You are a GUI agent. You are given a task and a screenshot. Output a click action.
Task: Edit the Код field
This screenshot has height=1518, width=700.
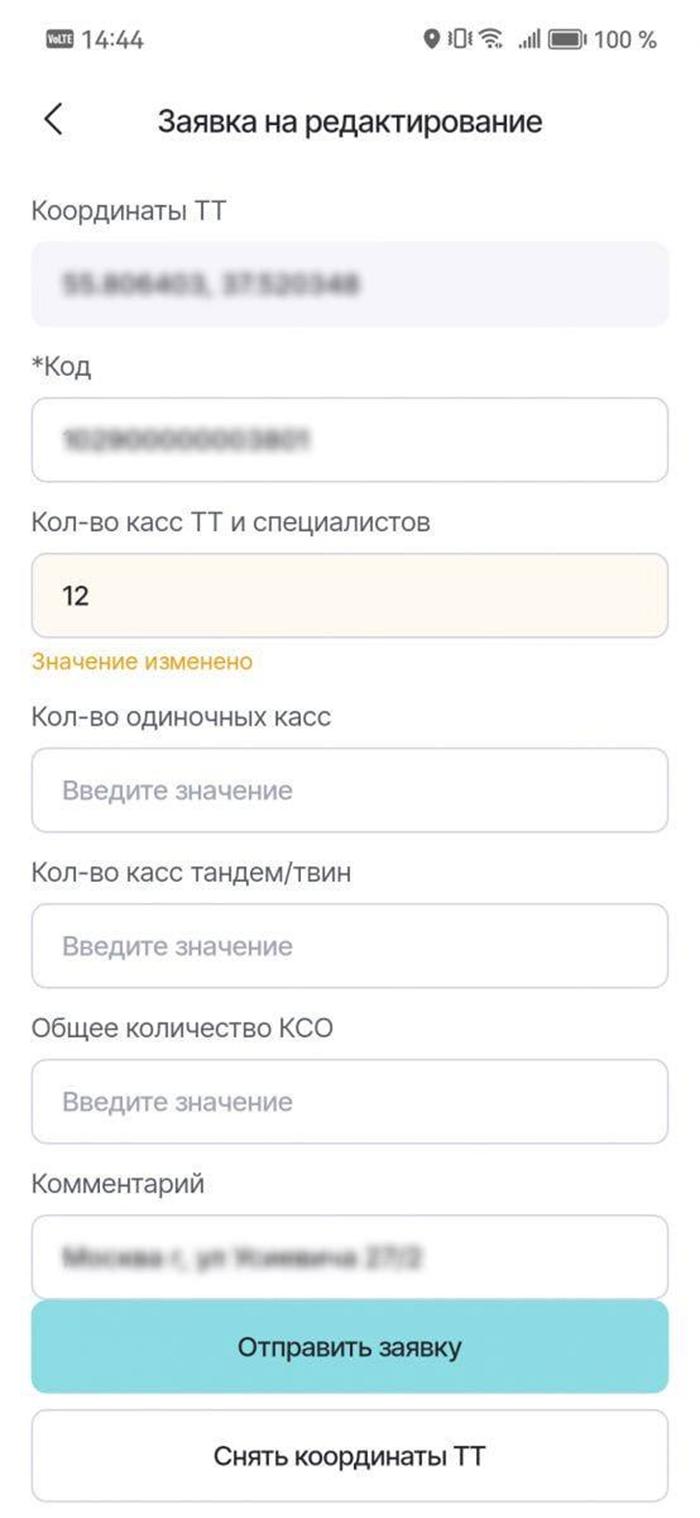350,439
